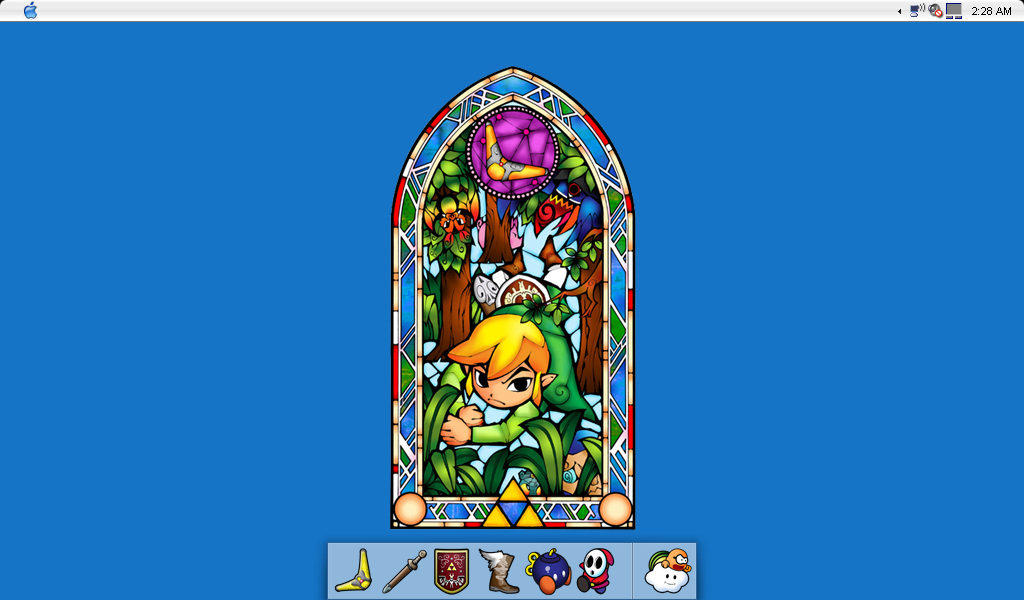Open the muted volume tray icon

(935, 11)
